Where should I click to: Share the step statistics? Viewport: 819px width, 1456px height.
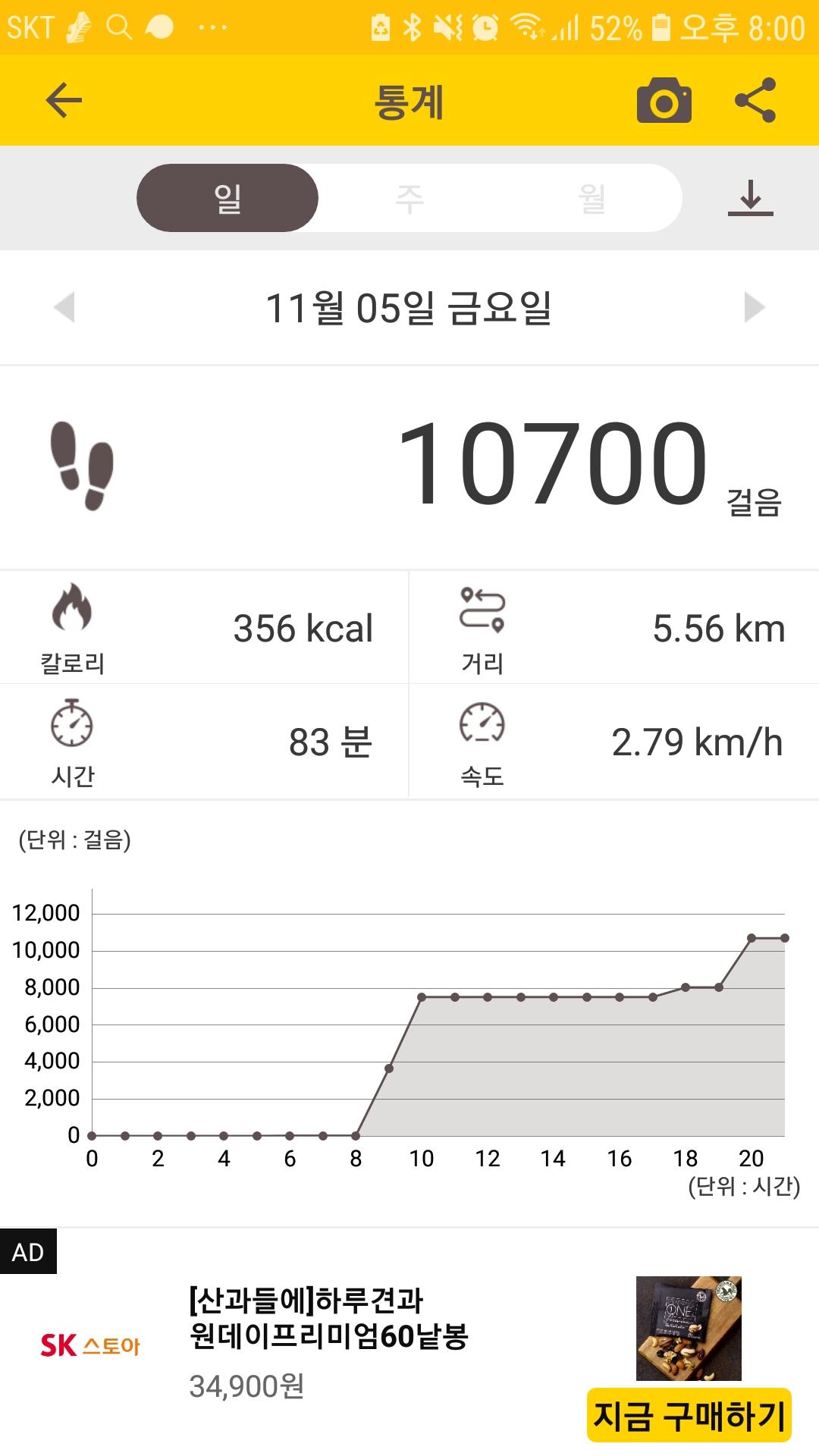tap(755, 100)
